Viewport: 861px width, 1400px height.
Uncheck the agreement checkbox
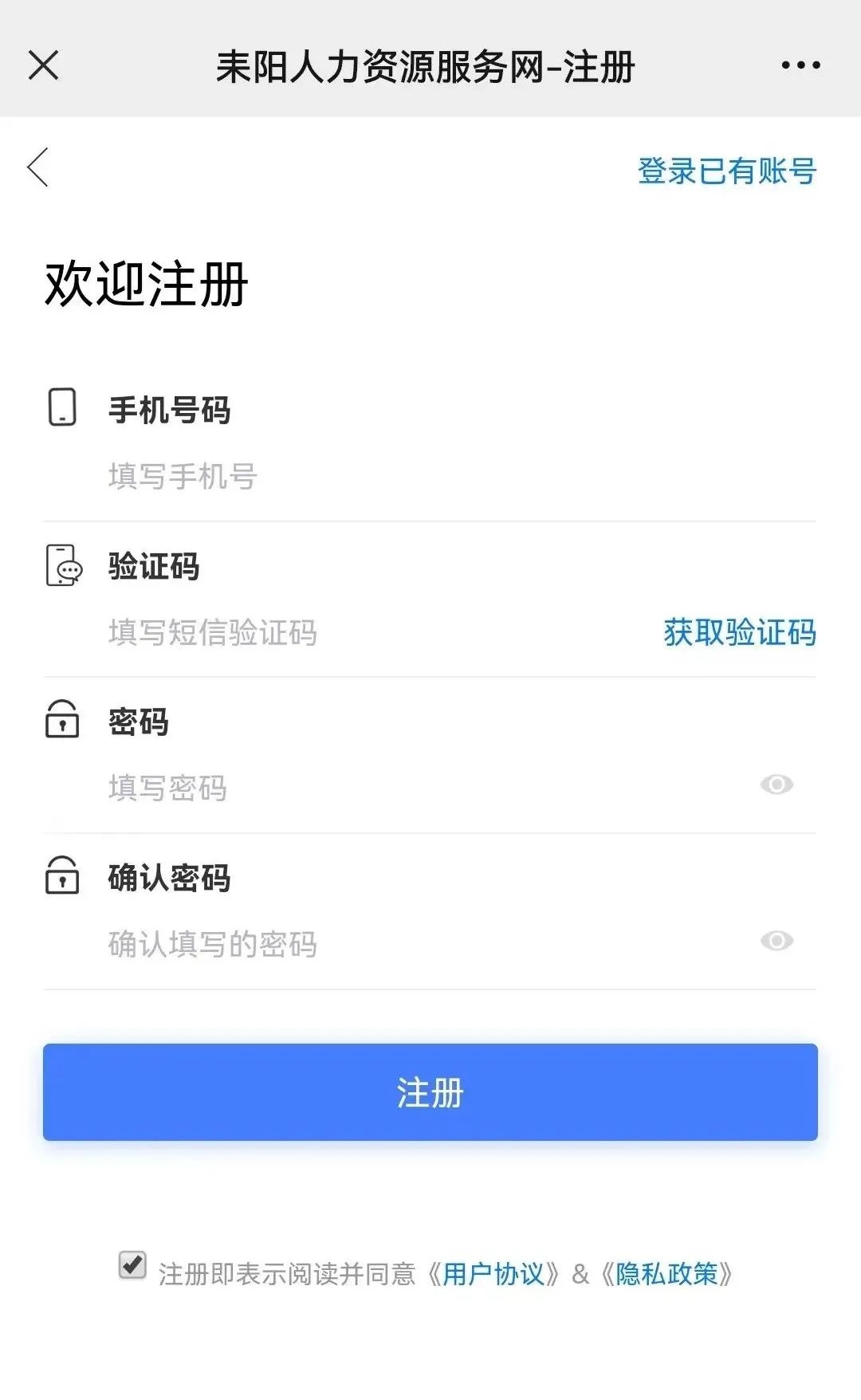pos(132,1265)
